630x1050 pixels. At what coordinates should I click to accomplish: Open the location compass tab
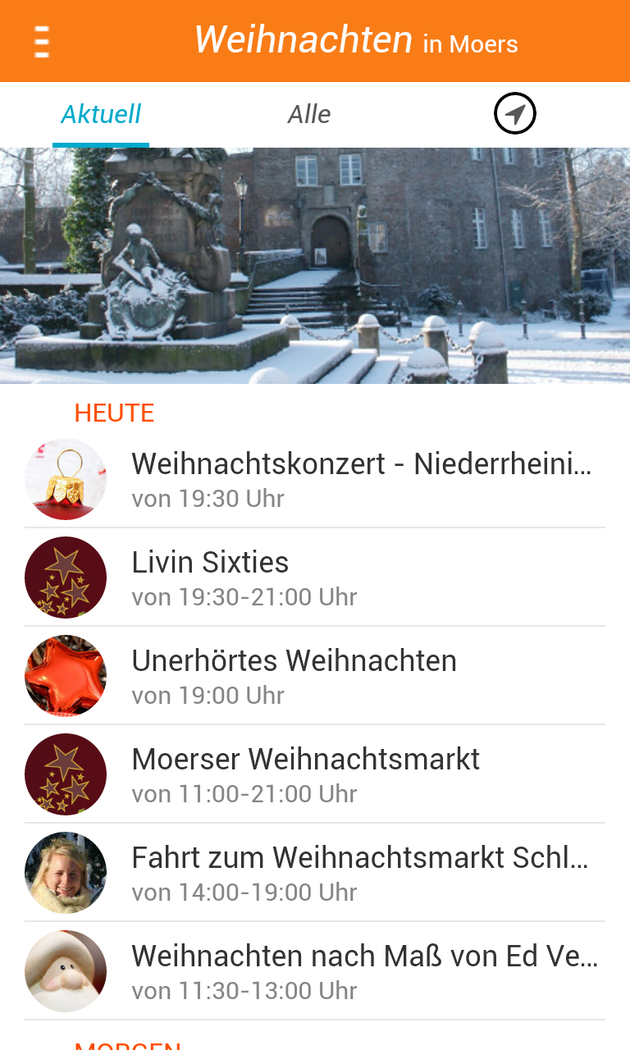pyautogui.click(x=515, y=115)
